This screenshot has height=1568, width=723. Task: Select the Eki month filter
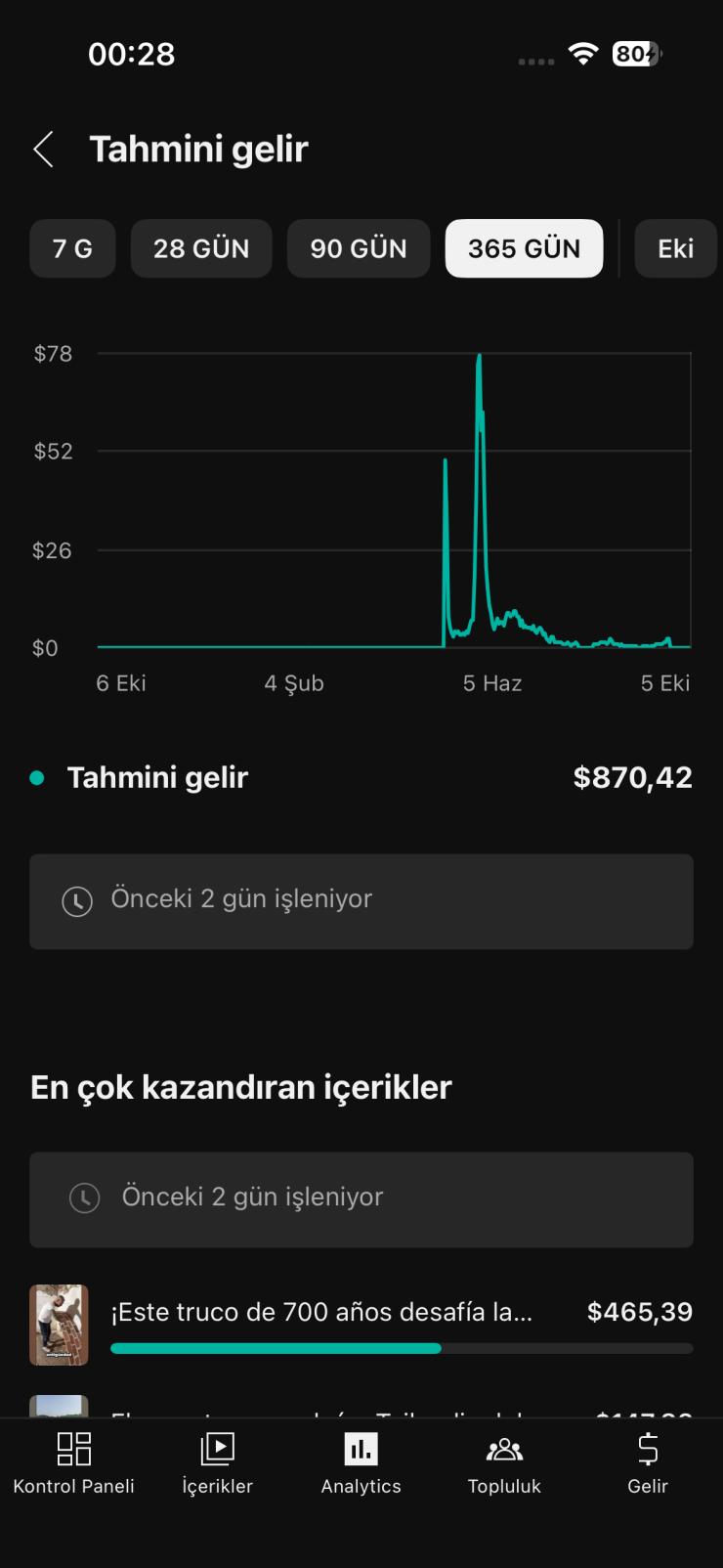pyautogui.click(x=675, y=248)
